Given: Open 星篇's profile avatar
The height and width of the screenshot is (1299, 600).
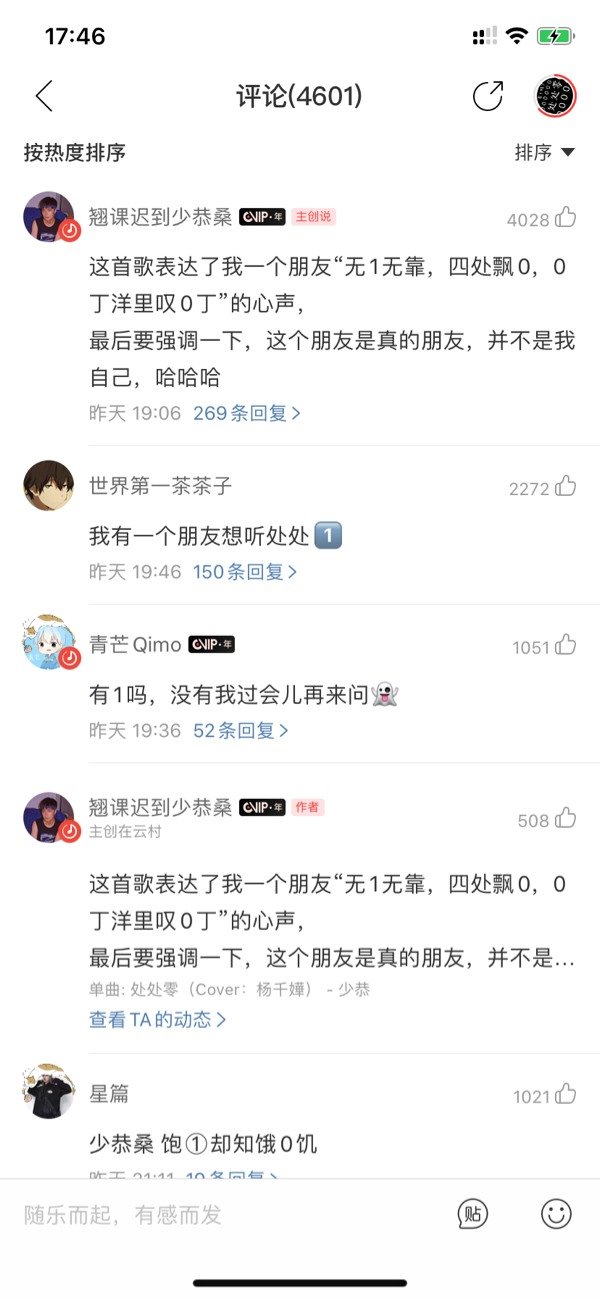Looking at the screenshot, I should [x=49, y=1092].
